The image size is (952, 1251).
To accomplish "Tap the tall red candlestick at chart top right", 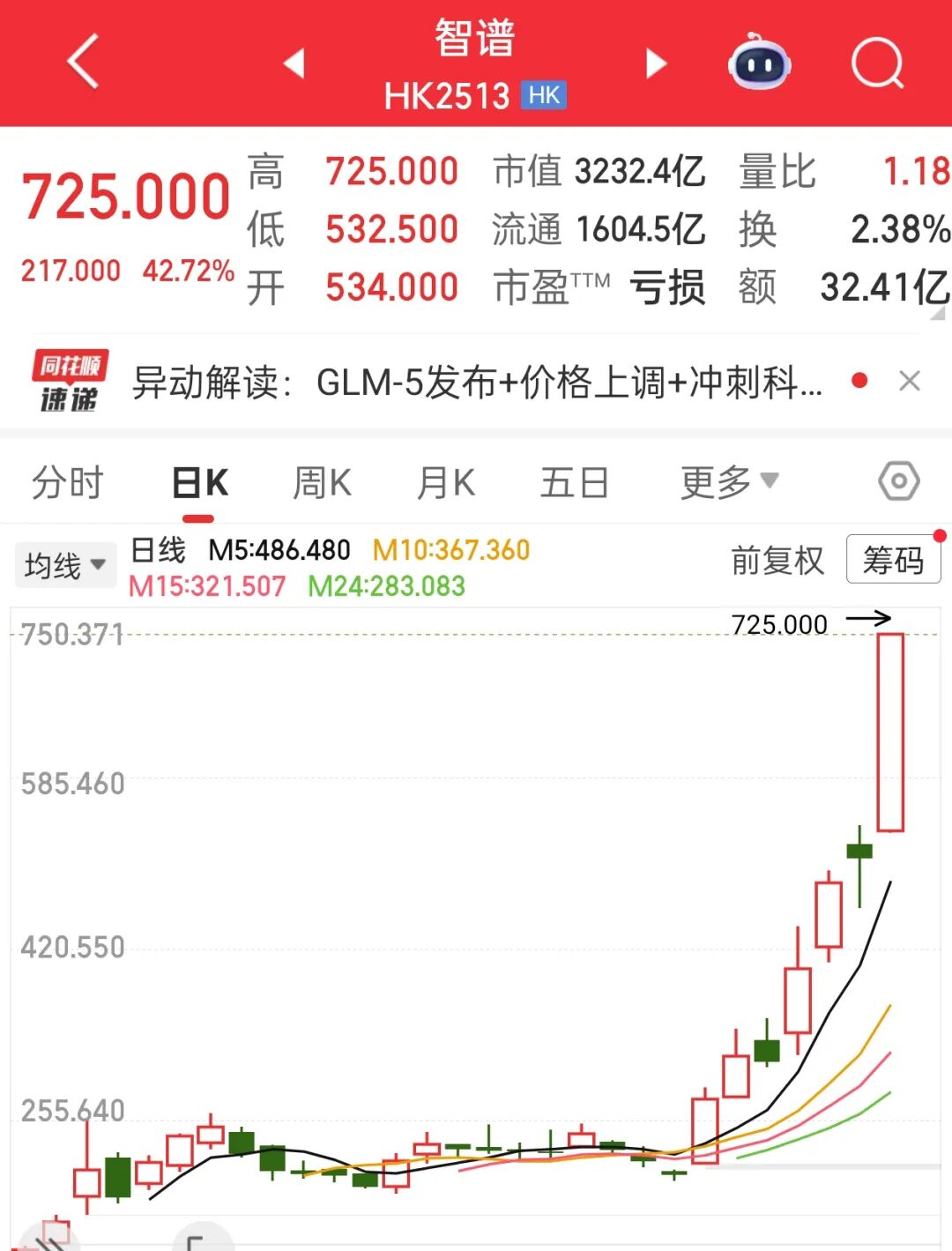I will click(x=890, y=732).
